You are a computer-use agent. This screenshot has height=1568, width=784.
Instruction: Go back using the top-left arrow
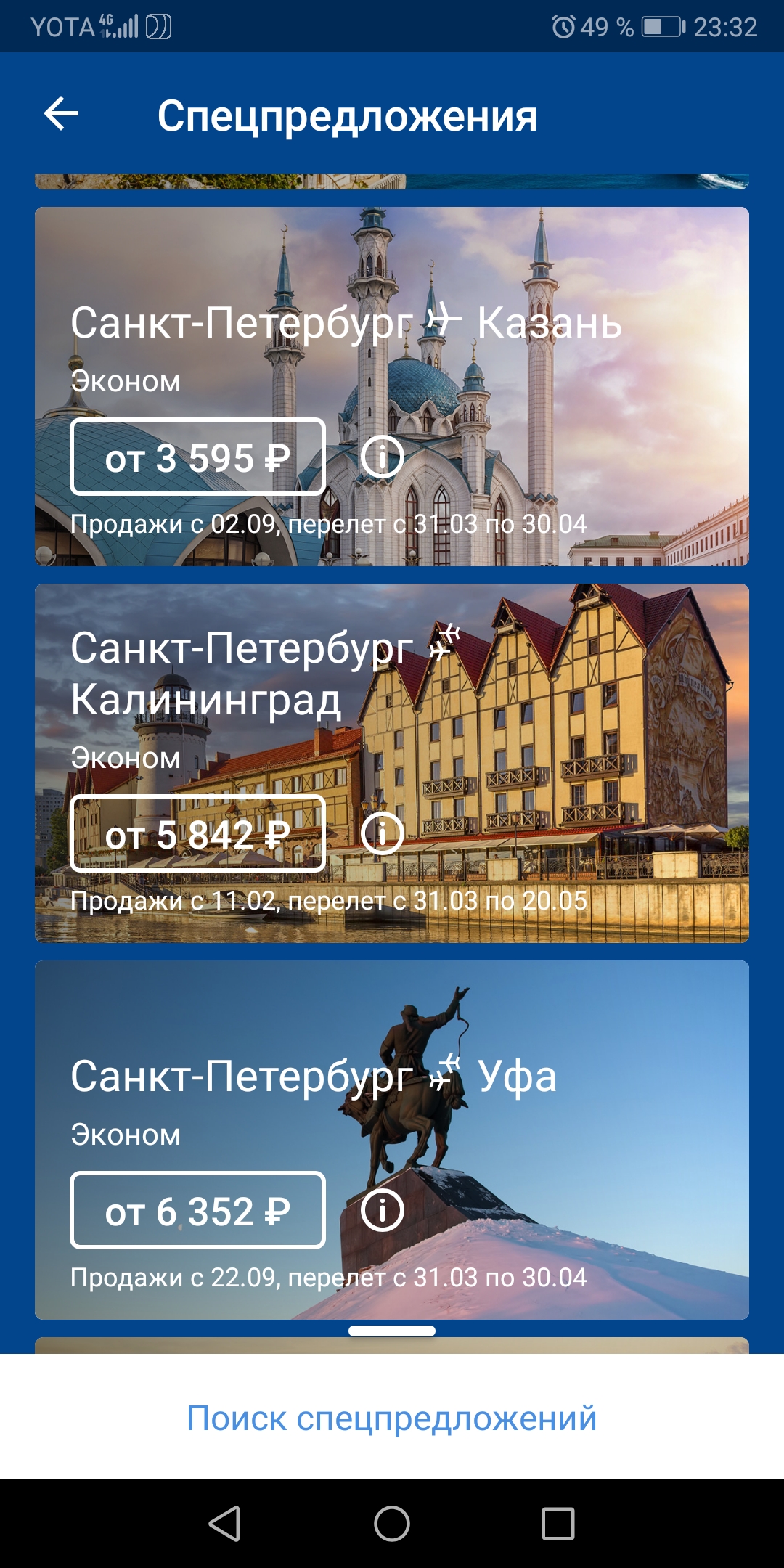[62, 115]
